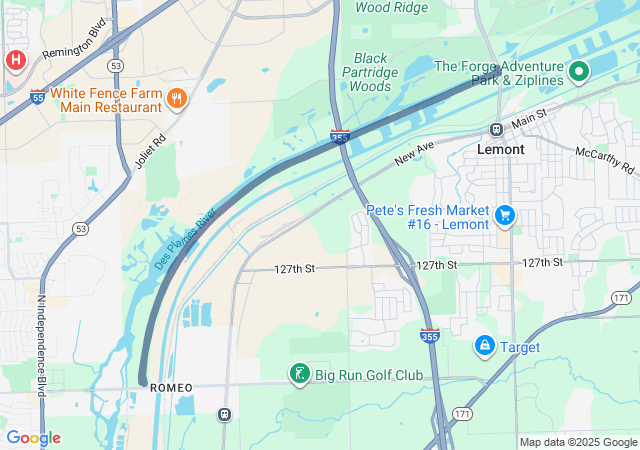Select the Lemont train station icon
Screen dimensions: 640x450
496,129
